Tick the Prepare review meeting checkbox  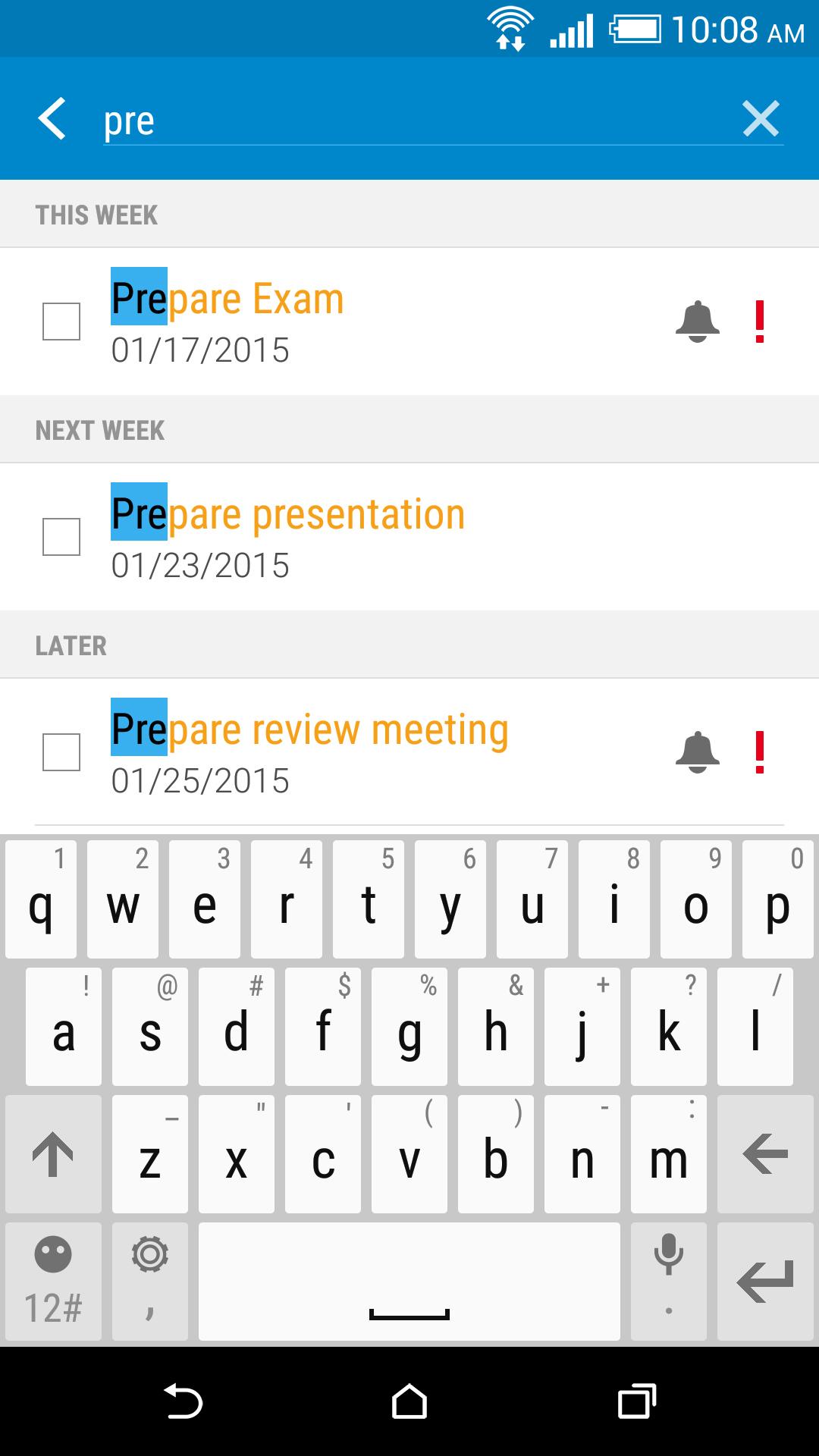click(61, 752)
